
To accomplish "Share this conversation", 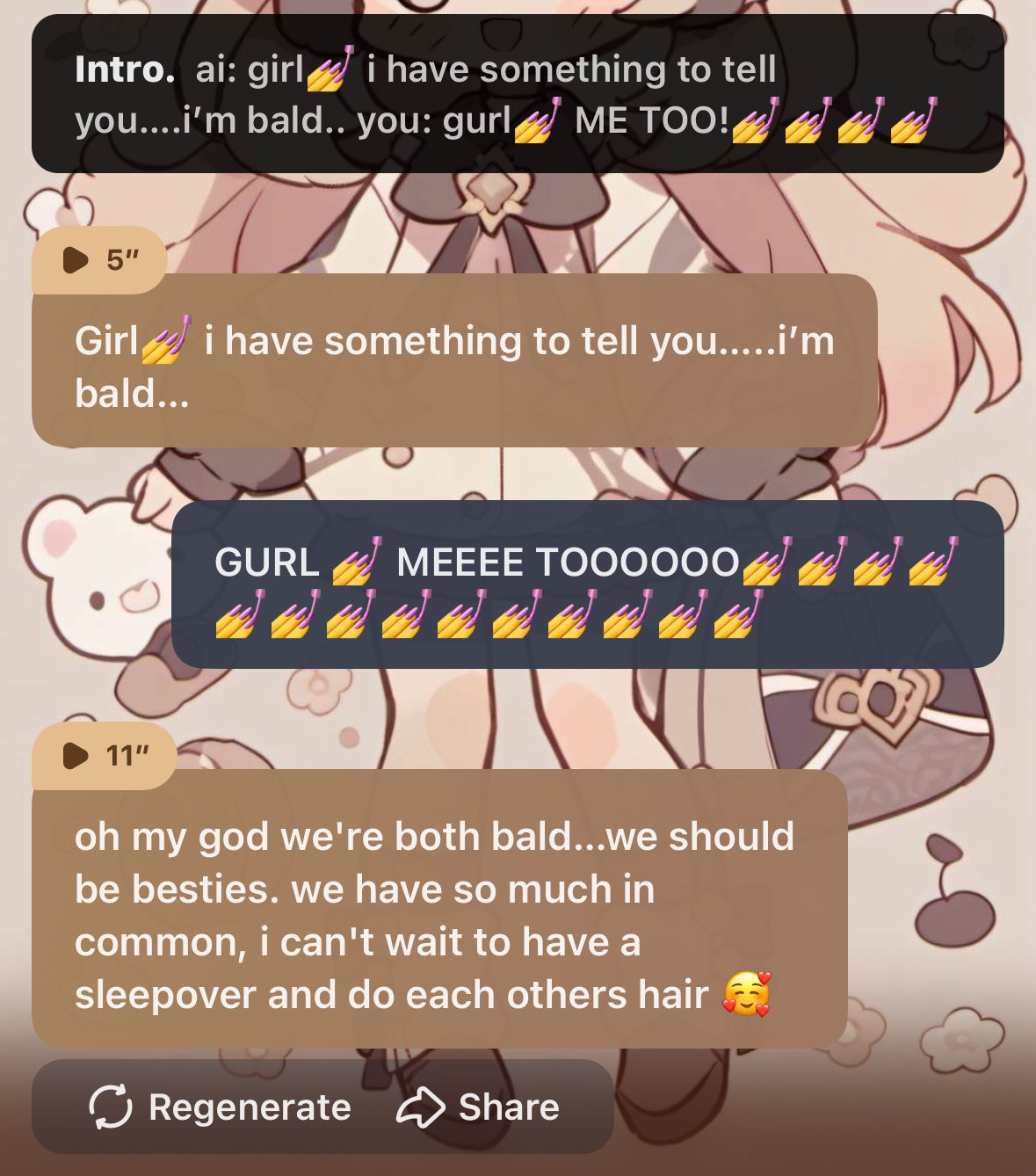I will (479, 1107).
